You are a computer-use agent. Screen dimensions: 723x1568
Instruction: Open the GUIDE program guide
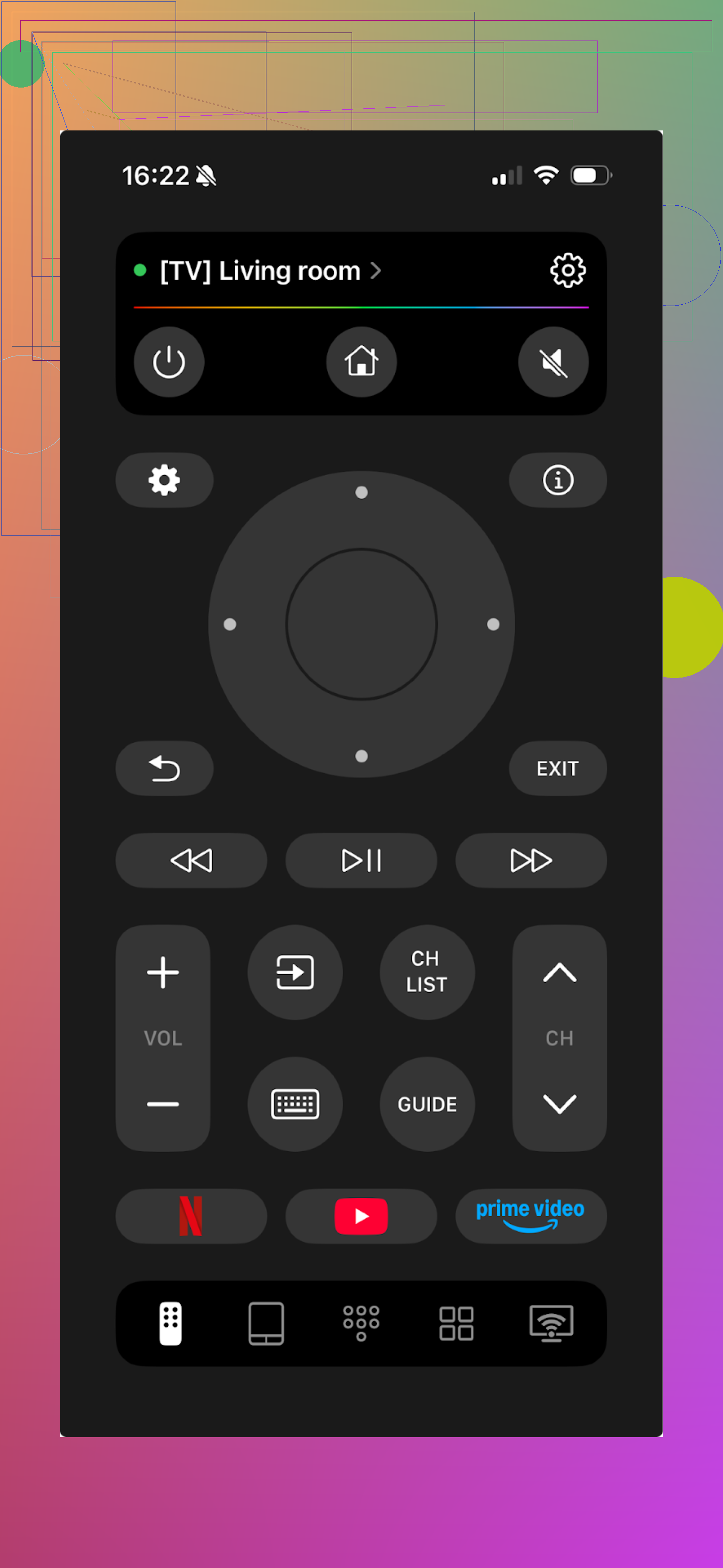tap(427, 1104)
